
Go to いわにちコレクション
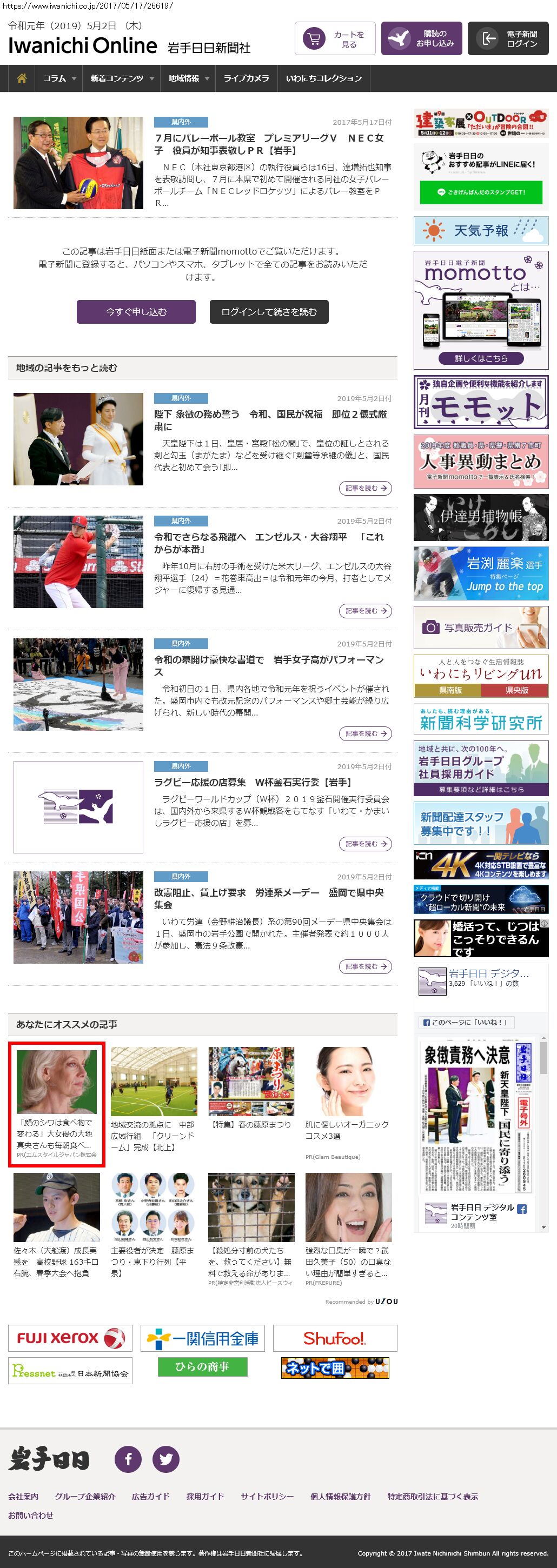[323, 78]
